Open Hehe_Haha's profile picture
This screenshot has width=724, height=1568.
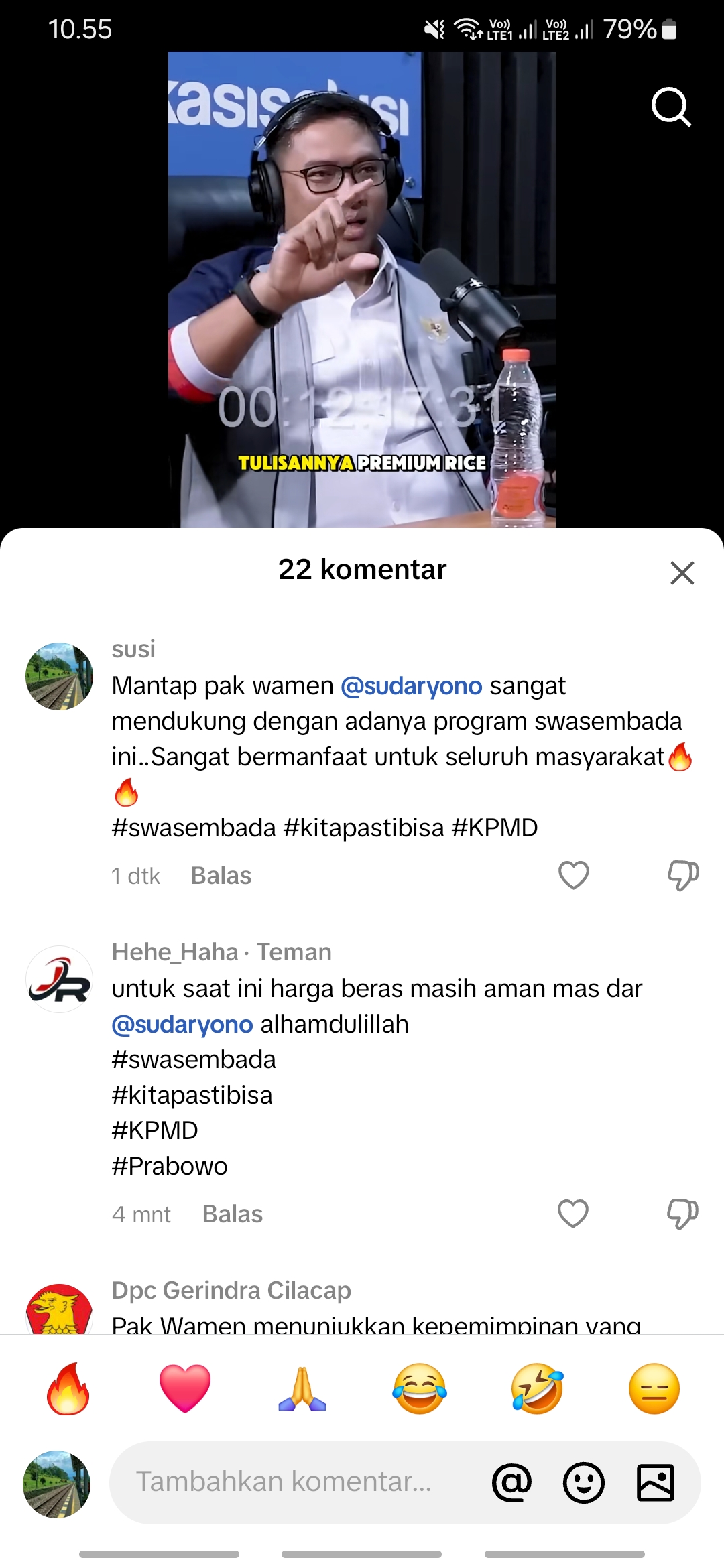coord(59,979)
